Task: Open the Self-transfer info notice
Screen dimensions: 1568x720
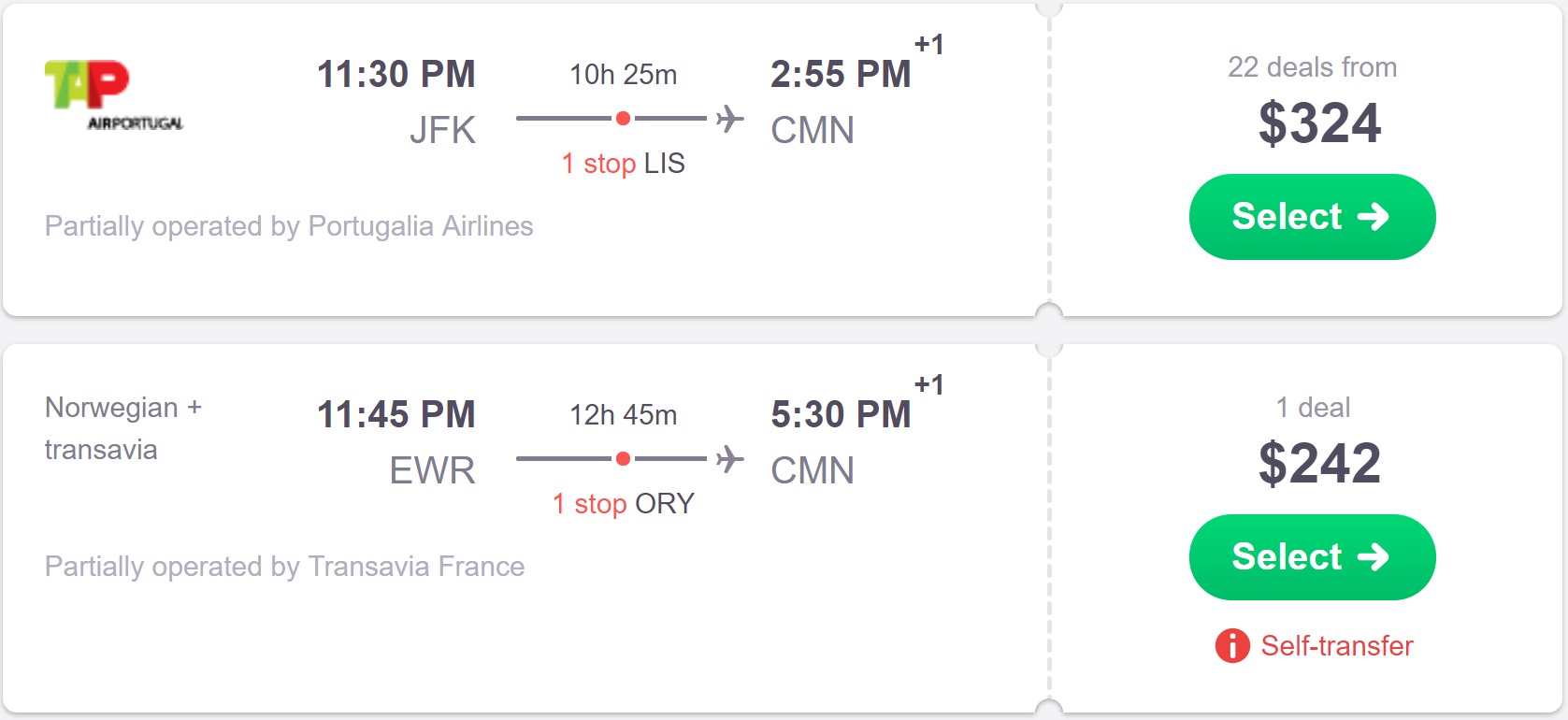Action: (x=1315, y=645)
